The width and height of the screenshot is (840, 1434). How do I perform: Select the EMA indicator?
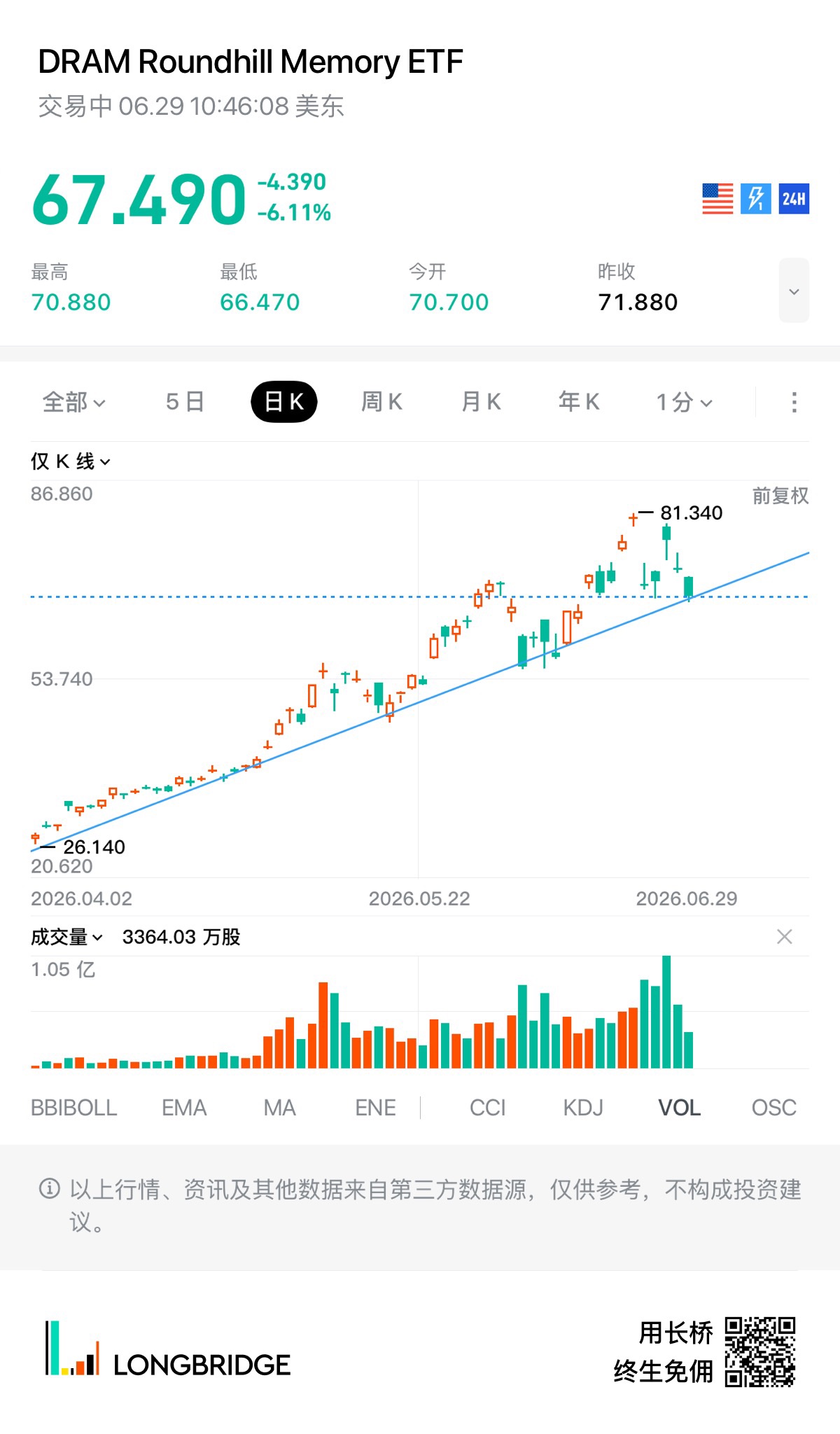(x=184, y=1108)
